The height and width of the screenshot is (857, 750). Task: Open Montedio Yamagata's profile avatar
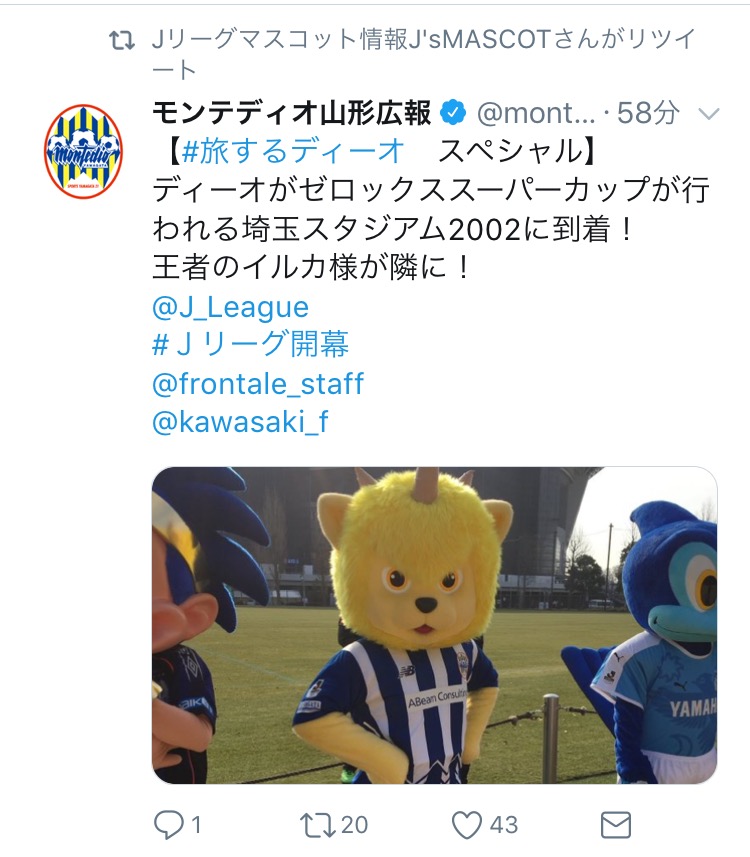tap(84, 151)
